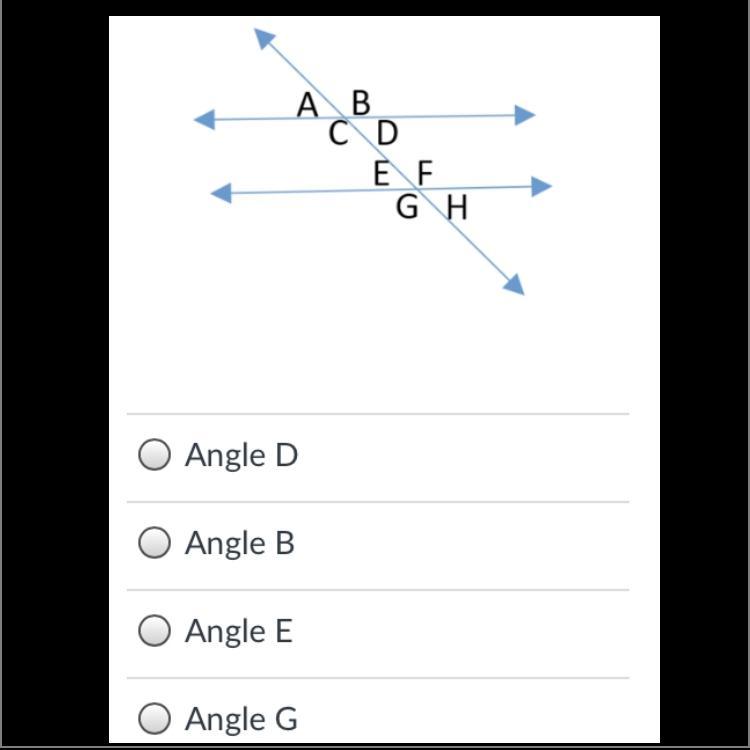Mark Angle G as your answer
750x750 pixels.
point(154,718)
